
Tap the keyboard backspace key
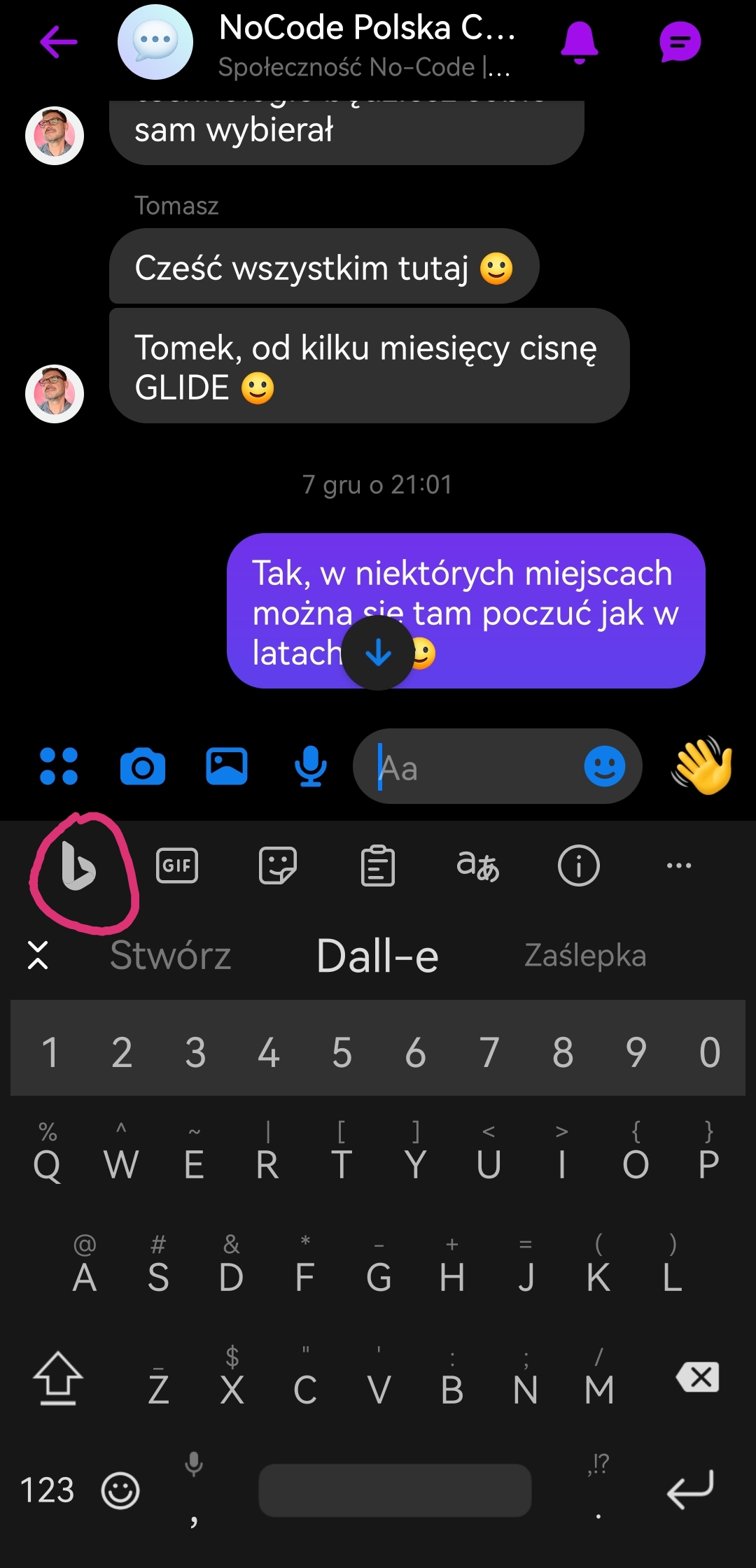point(698,1378)
